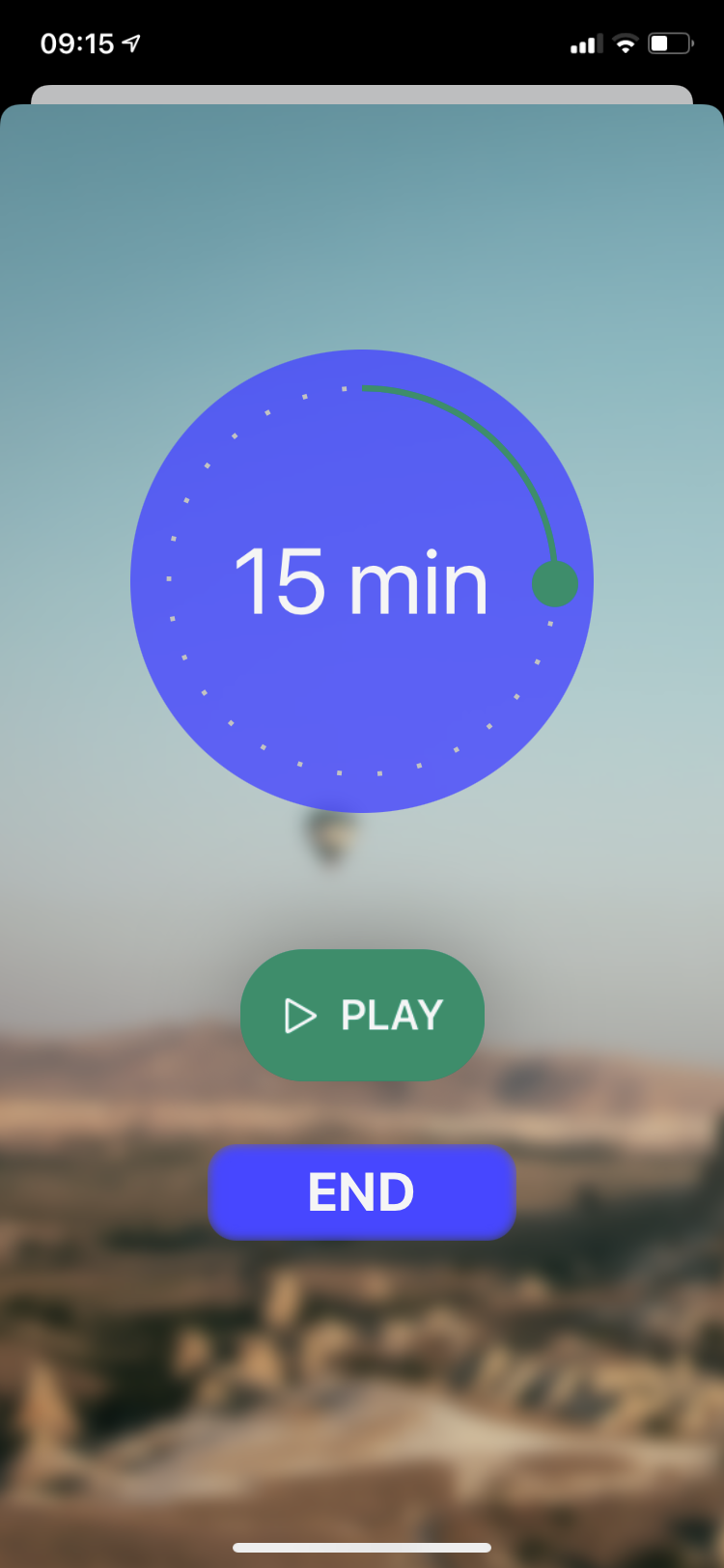The image size is (724, 1568).
Task: End the session using the END button
Action: 362,1191
